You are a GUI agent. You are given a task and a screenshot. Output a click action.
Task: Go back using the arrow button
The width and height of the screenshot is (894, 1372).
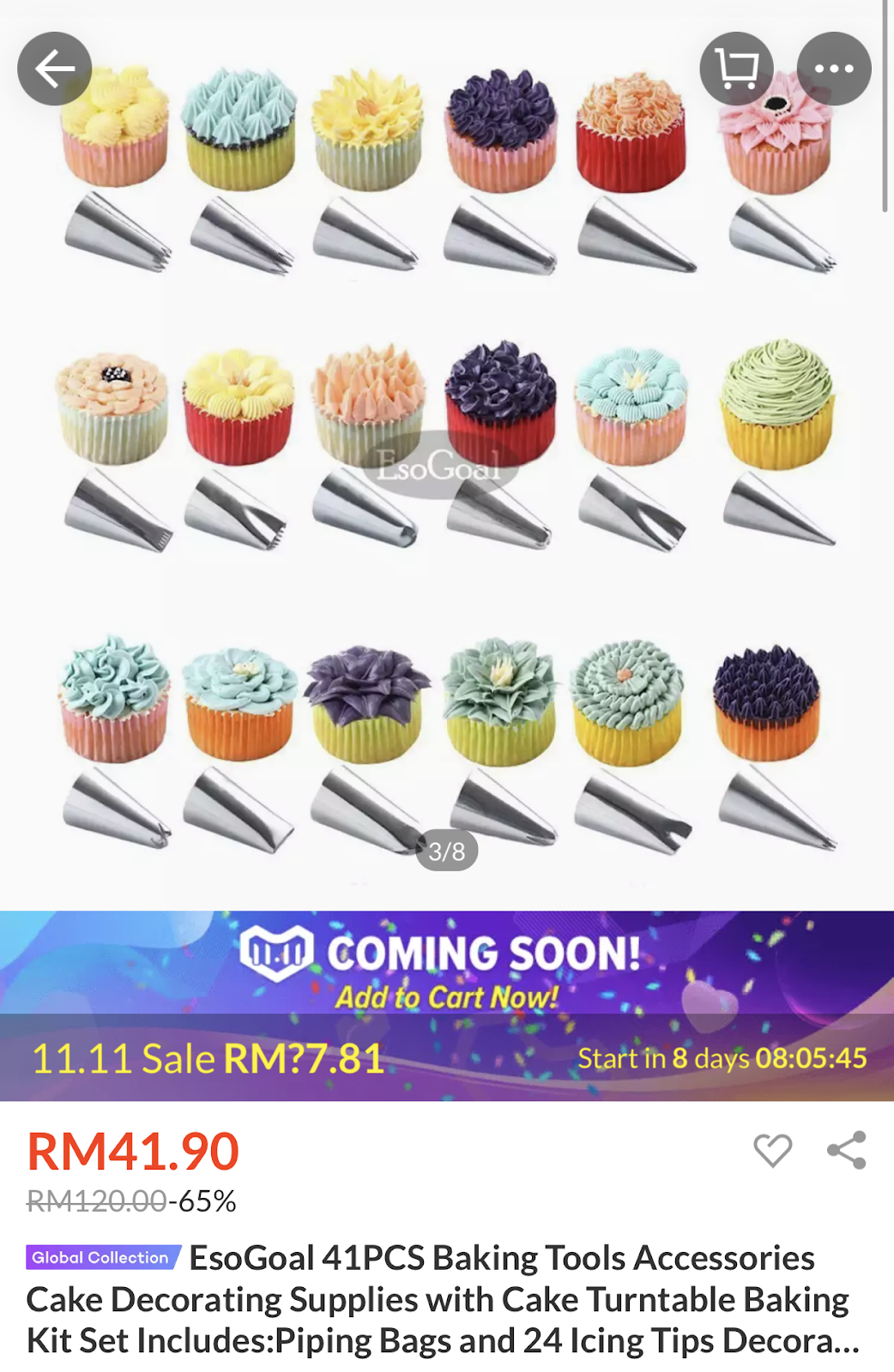[55, 69]
